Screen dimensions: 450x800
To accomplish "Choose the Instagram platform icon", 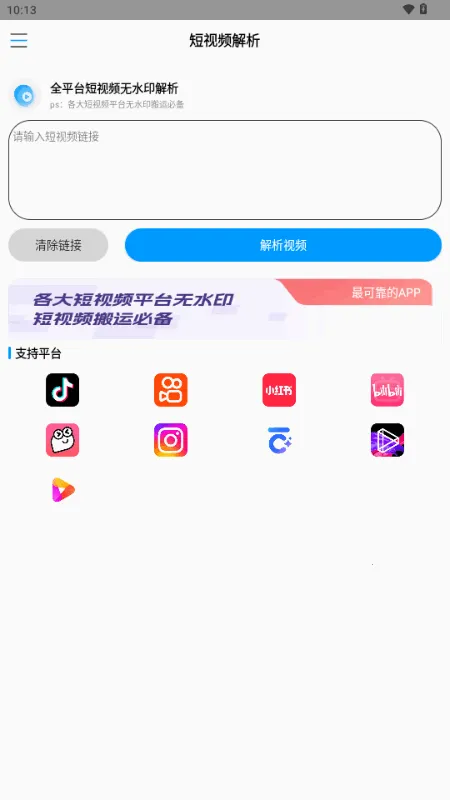I will [171, 440].
